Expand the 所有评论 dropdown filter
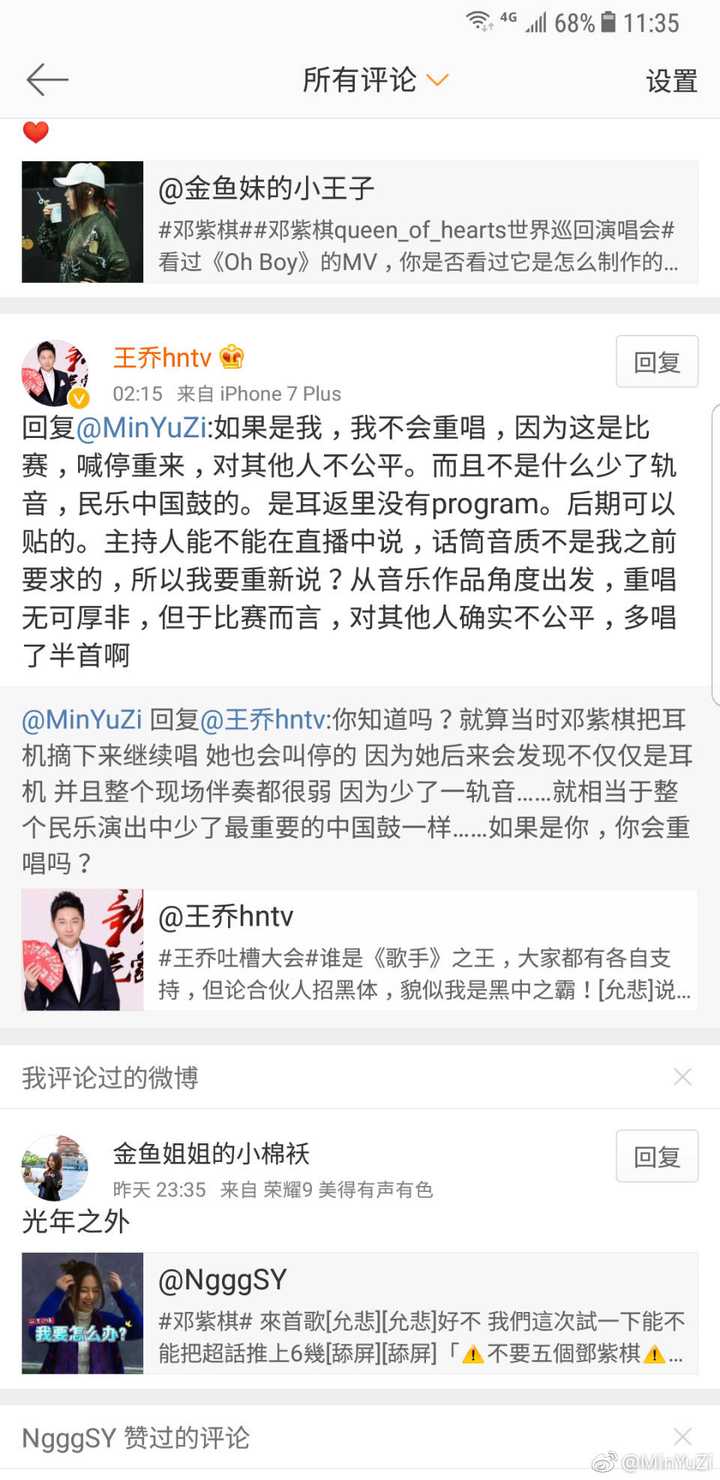720x1480 pixels. 375,80
